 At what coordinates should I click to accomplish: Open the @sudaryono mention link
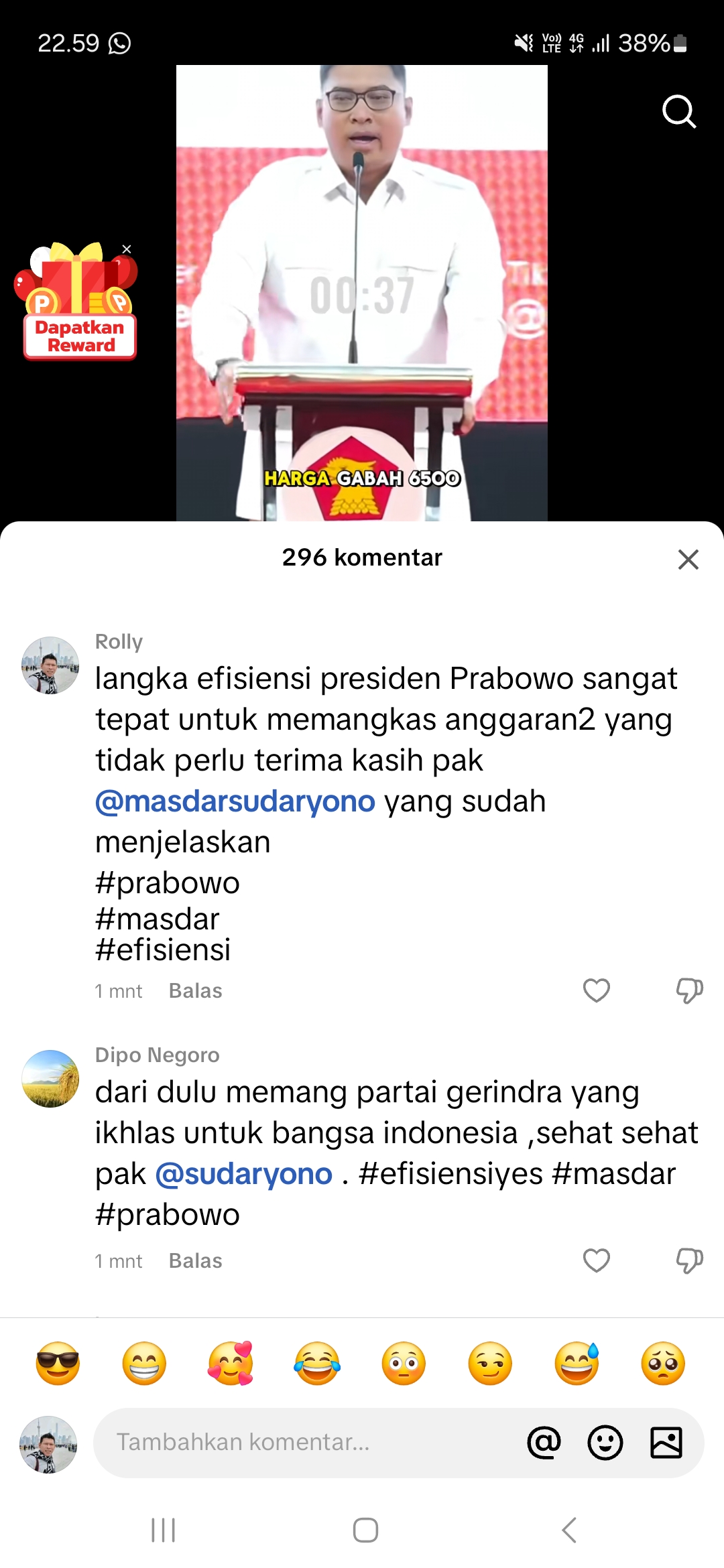click(x=244, y=1174)
